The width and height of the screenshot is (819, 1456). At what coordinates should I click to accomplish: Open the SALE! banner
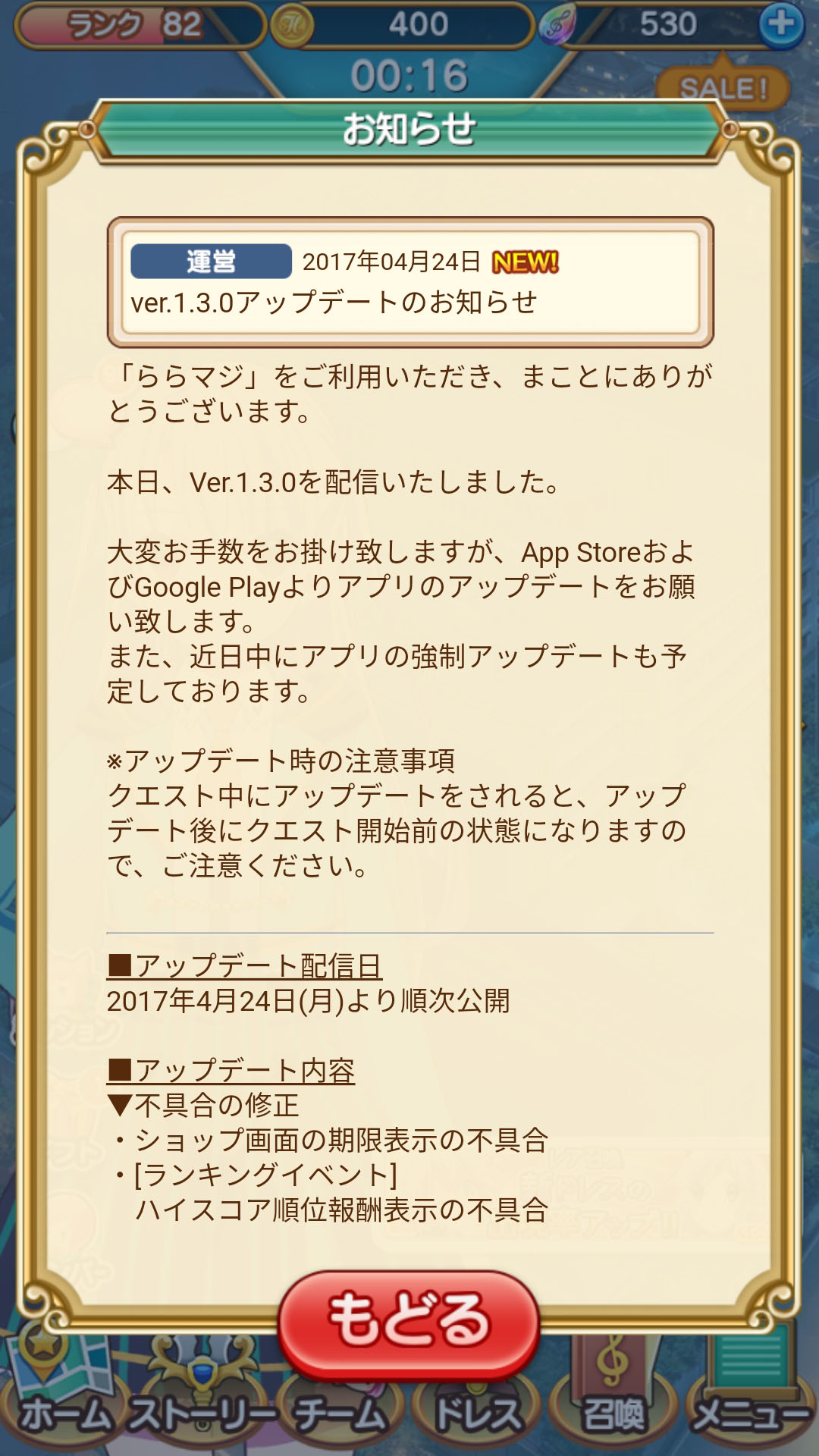pyautogui.click(x=723, y=89)
